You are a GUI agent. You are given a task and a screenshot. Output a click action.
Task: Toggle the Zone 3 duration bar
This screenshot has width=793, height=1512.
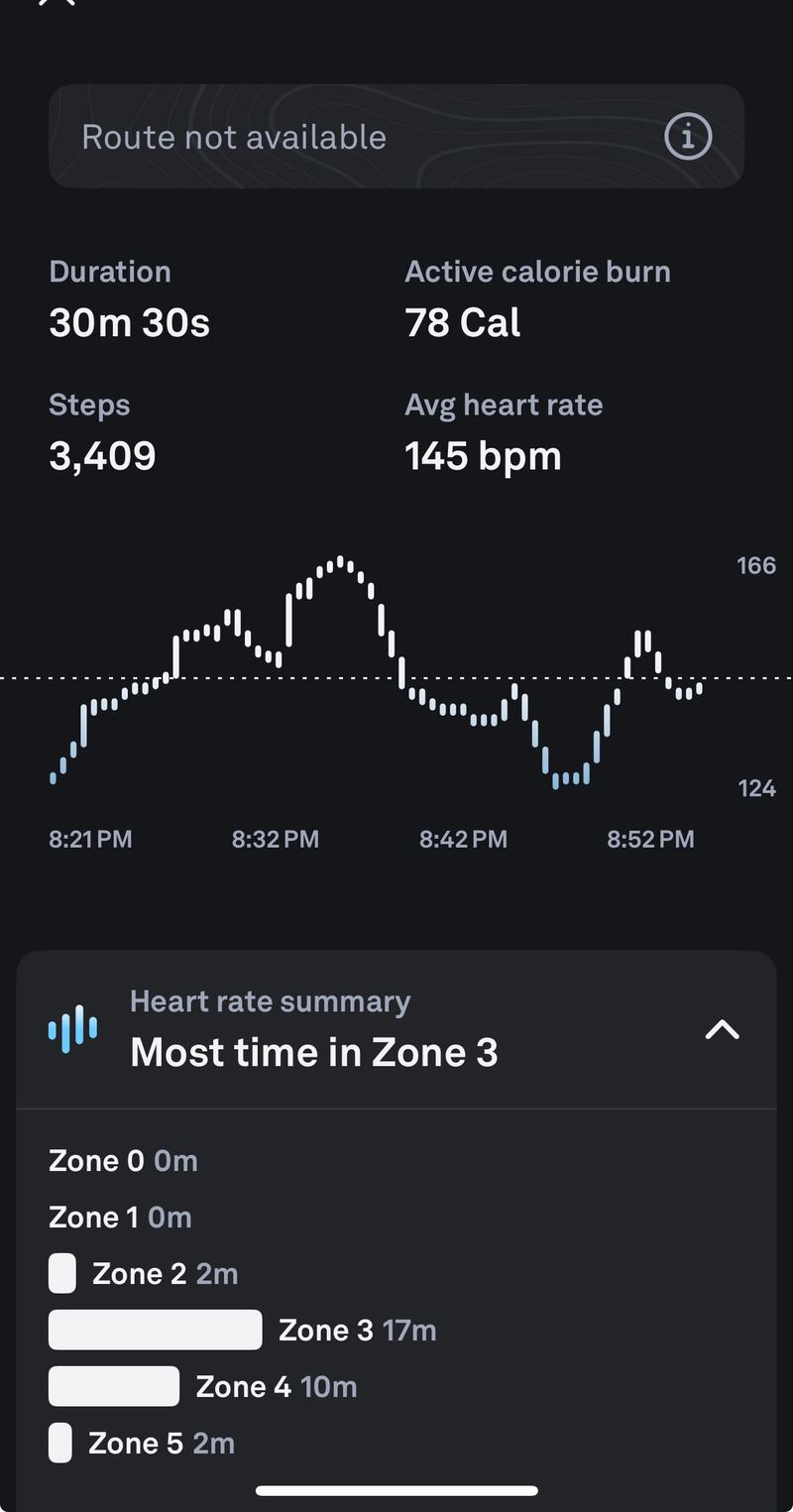pos(155,1329)
